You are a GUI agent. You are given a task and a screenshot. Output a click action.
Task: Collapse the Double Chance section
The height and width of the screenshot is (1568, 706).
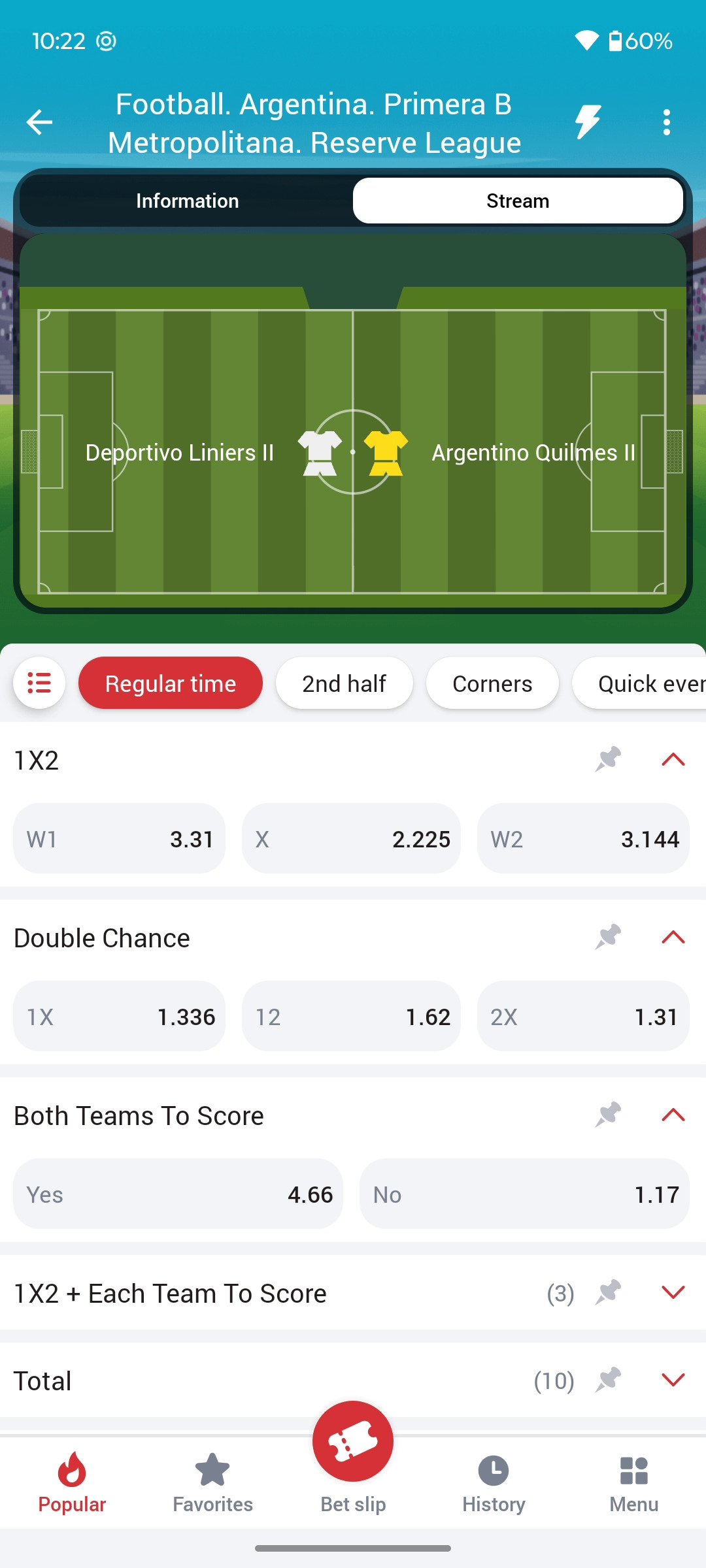coord(673,938)
